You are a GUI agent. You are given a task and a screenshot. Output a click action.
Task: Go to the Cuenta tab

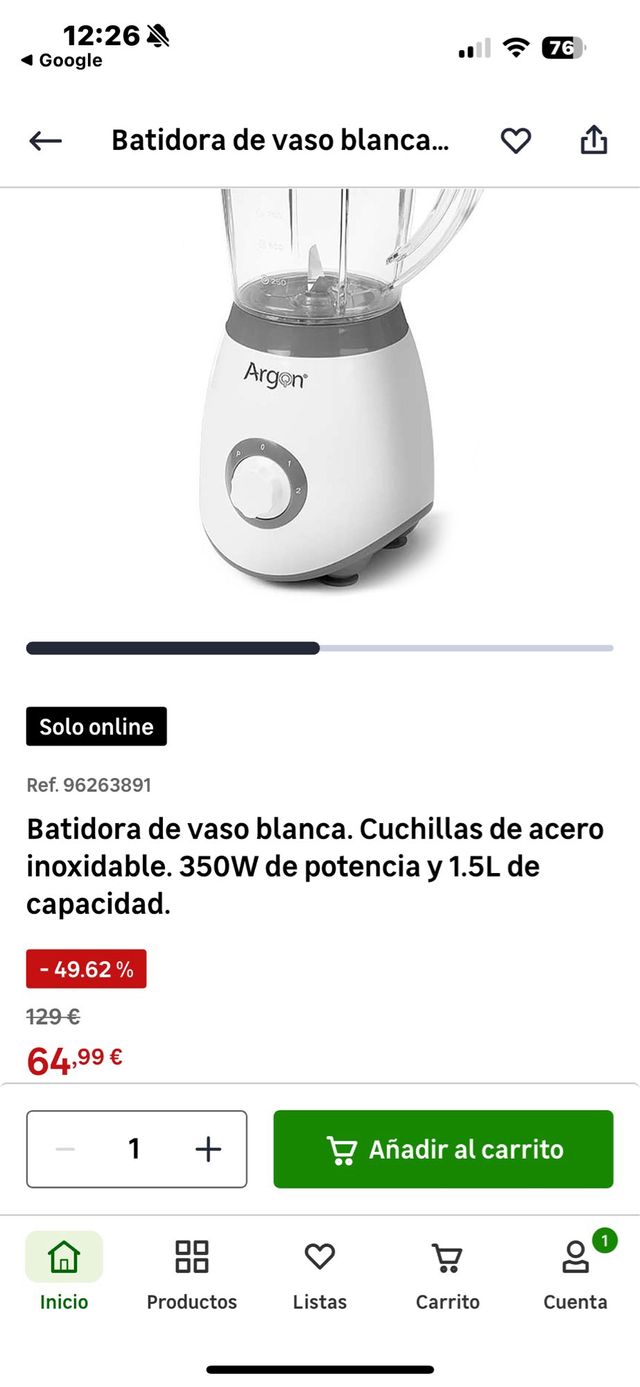(575, 1272)
